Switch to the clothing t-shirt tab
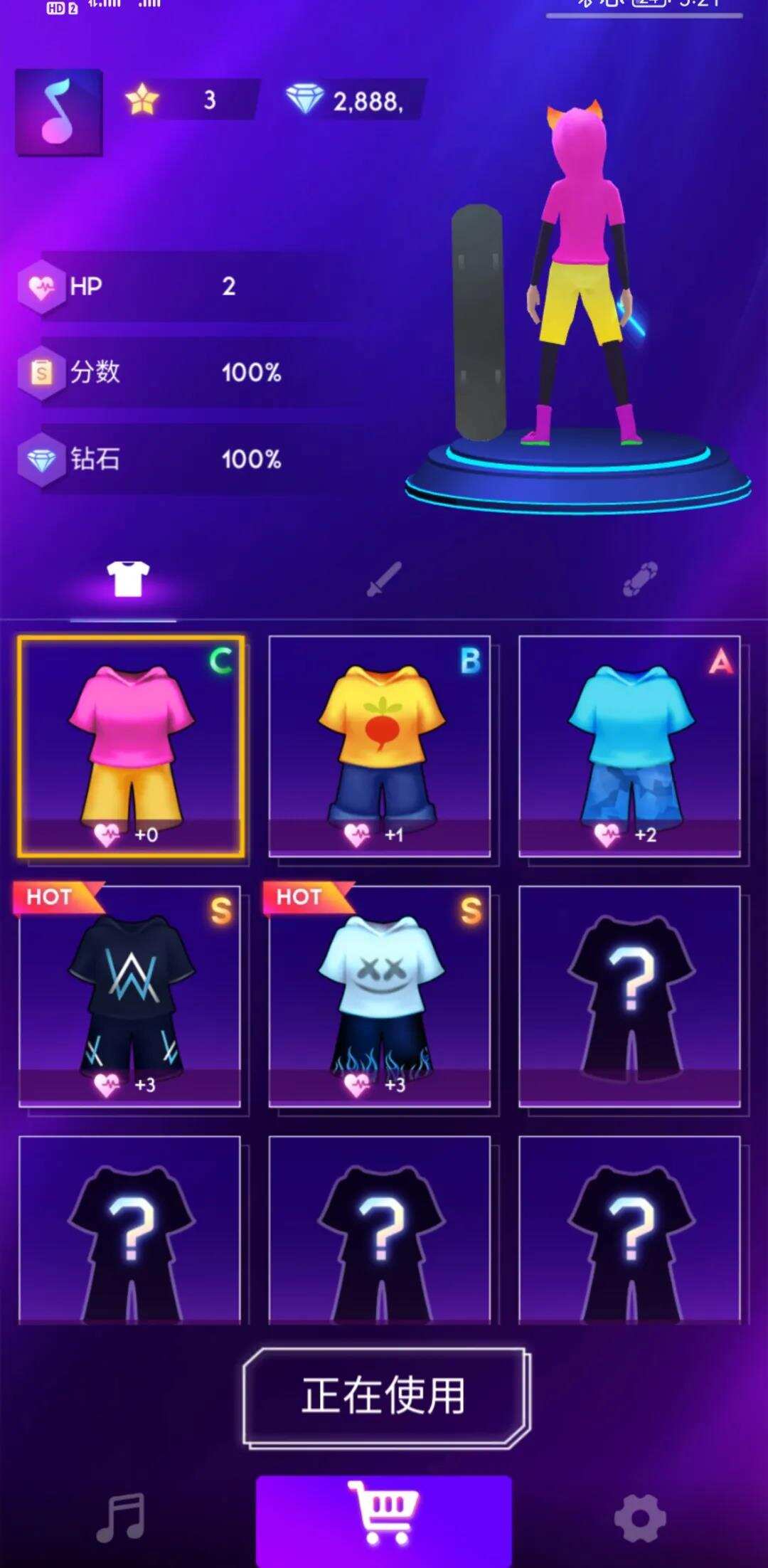This screenshot has height=1568, width=768. pos(128,579)
